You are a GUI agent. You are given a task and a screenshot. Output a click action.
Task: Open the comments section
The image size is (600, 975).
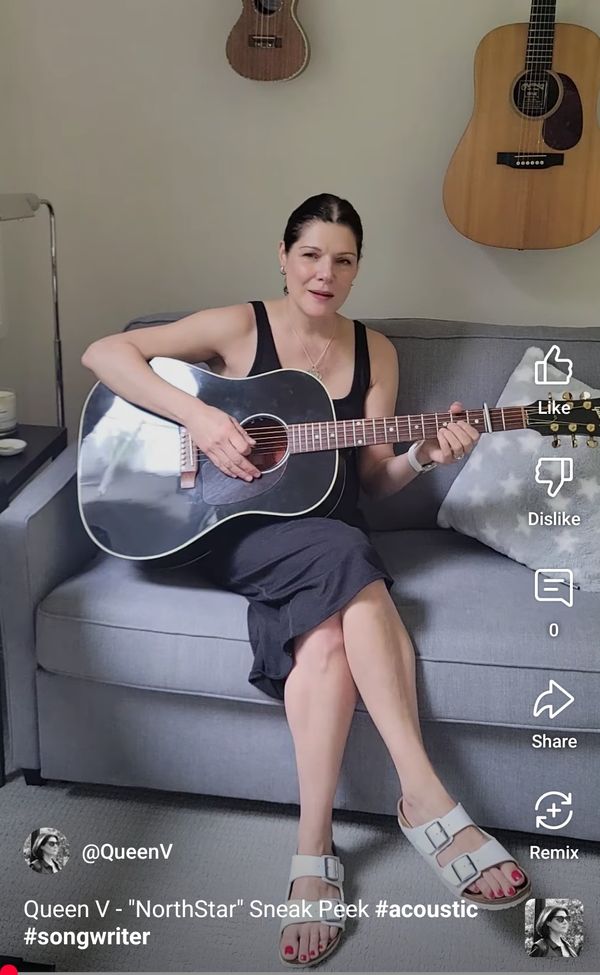coord(553,588)
